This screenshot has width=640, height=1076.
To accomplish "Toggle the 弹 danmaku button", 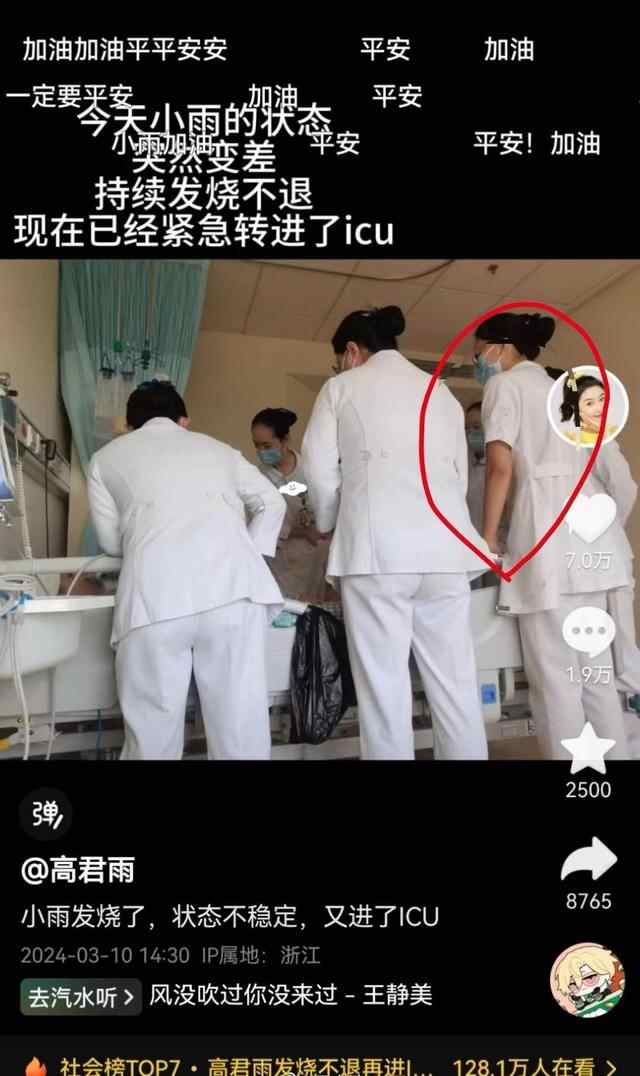I will 45,813.
